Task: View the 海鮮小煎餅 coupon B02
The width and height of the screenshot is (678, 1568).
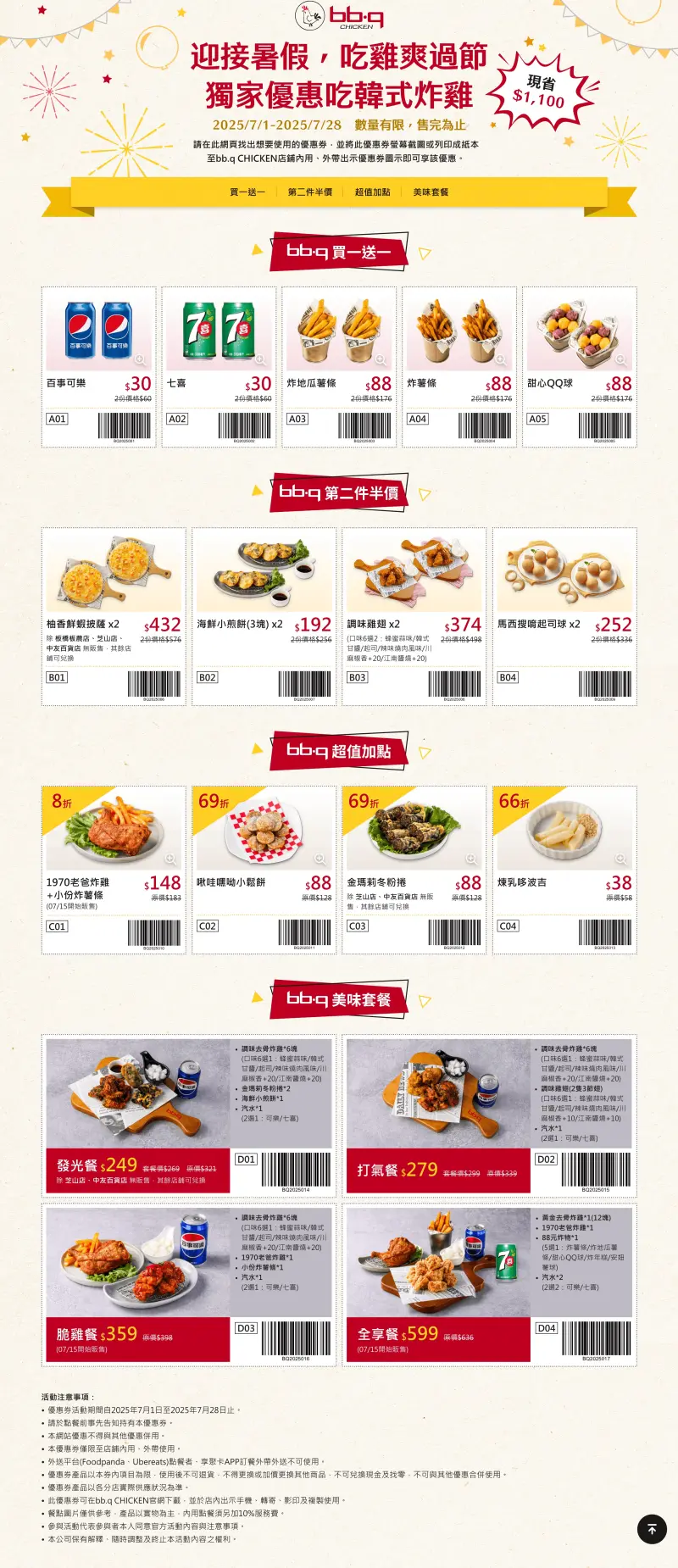Action: click(264, 616)
